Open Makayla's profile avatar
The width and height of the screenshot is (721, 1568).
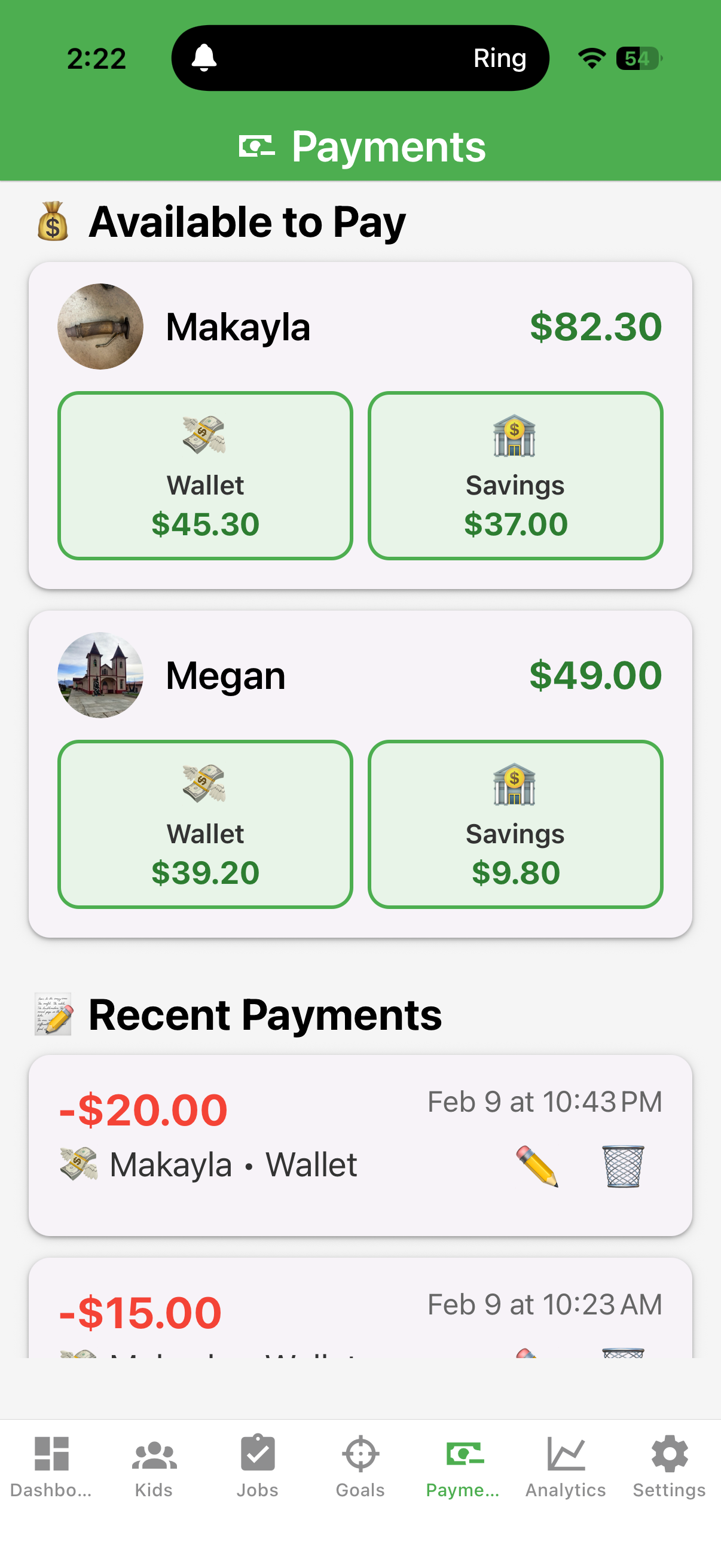point(100,327)
